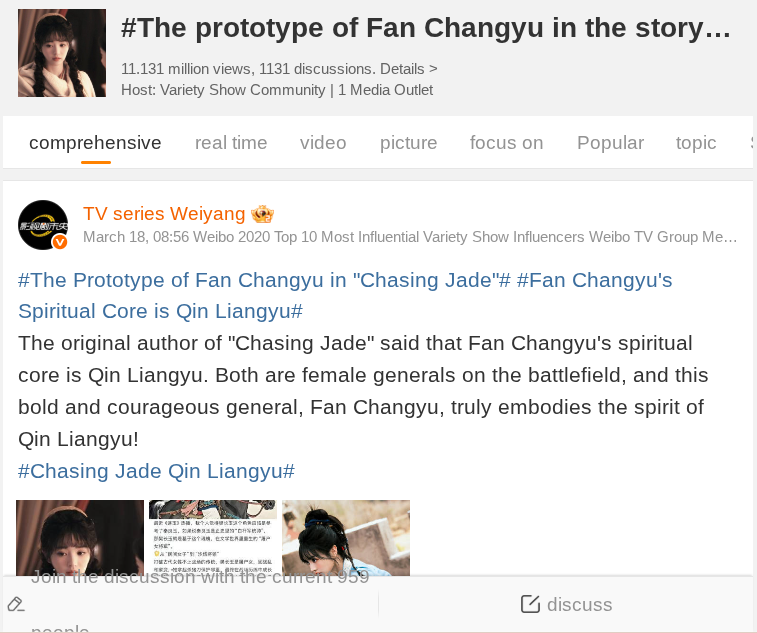Image resolution: width=757 pixels, height=633 pixels.
Task: Select the Popular tab
Action: pos(610,143)
